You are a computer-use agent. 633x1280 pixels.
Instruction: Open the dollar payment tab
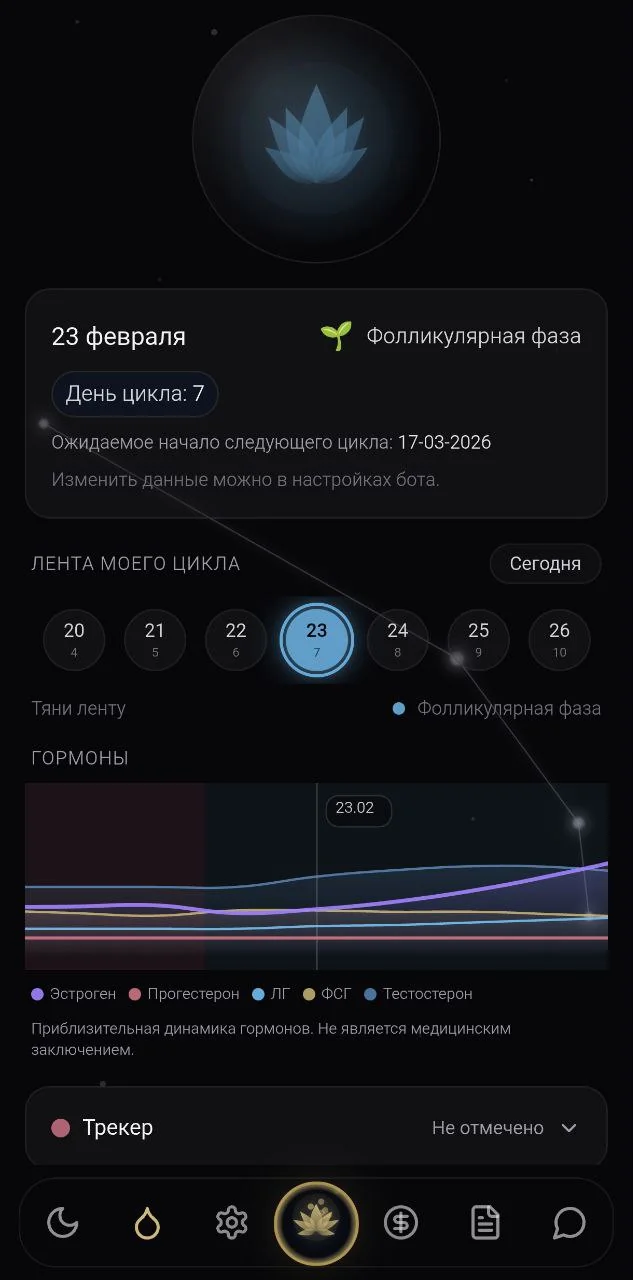401,1222
